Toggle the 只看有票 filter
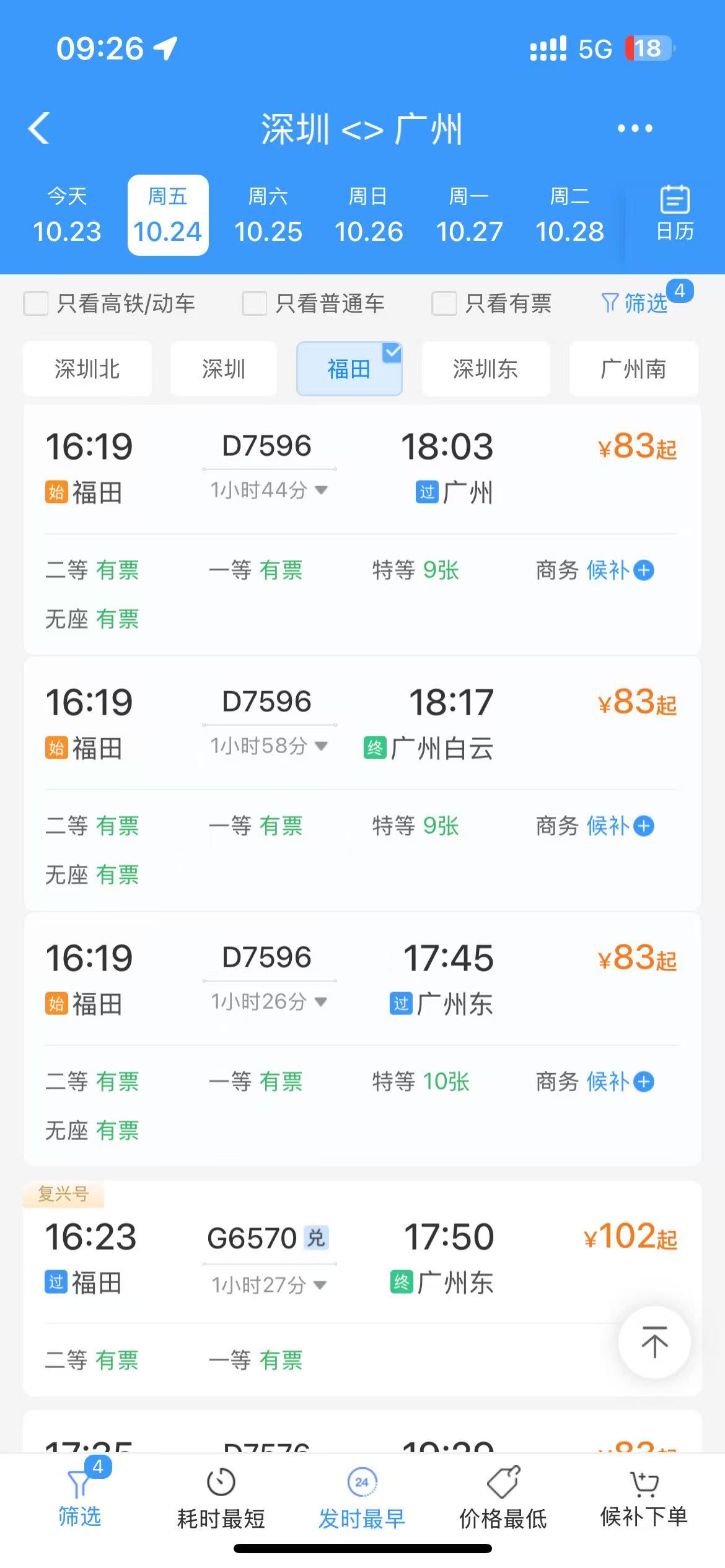 coord(444,303)
